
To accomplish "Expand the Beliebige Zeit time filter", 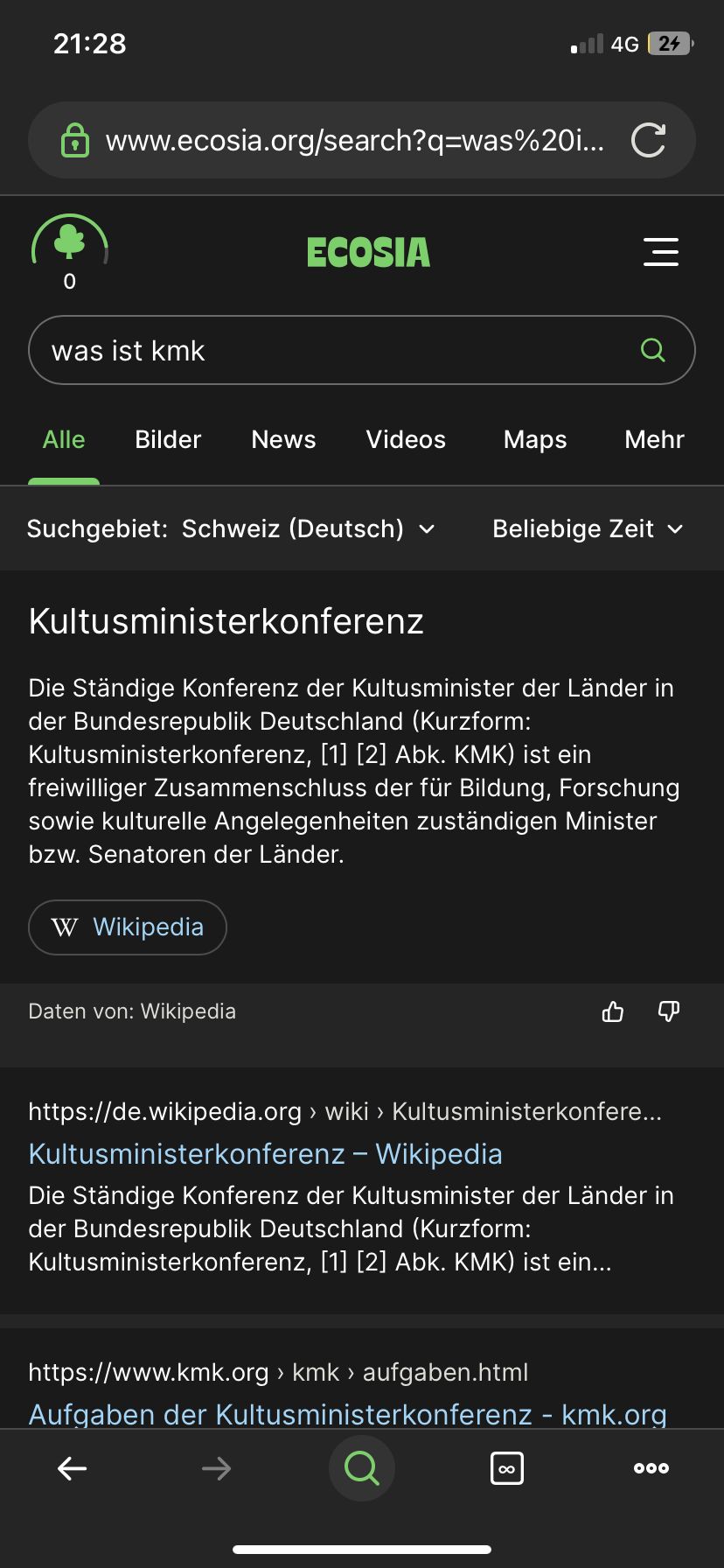I will pyautogui.click(x=587, y=528).
